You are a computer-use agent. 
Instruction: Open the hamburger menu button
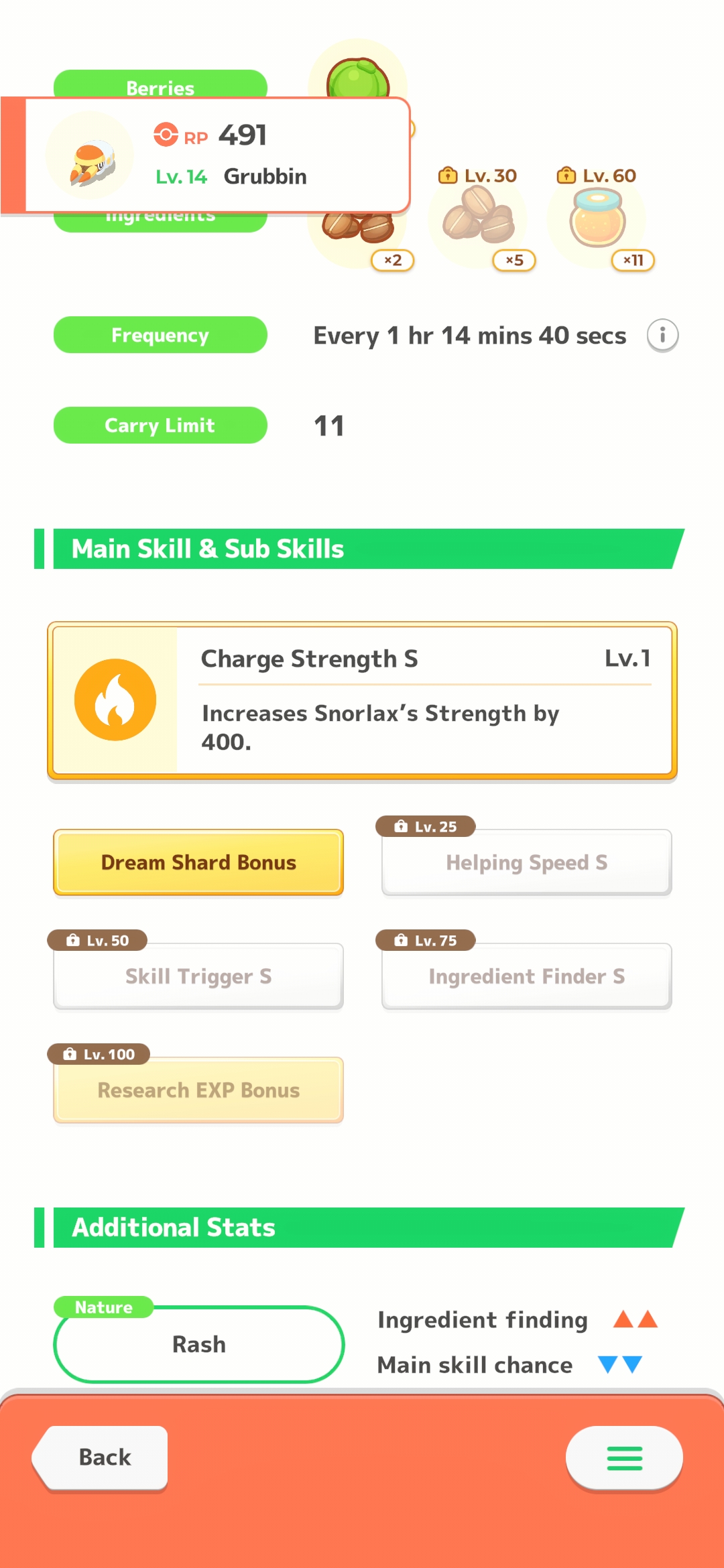coord(624,1457)
